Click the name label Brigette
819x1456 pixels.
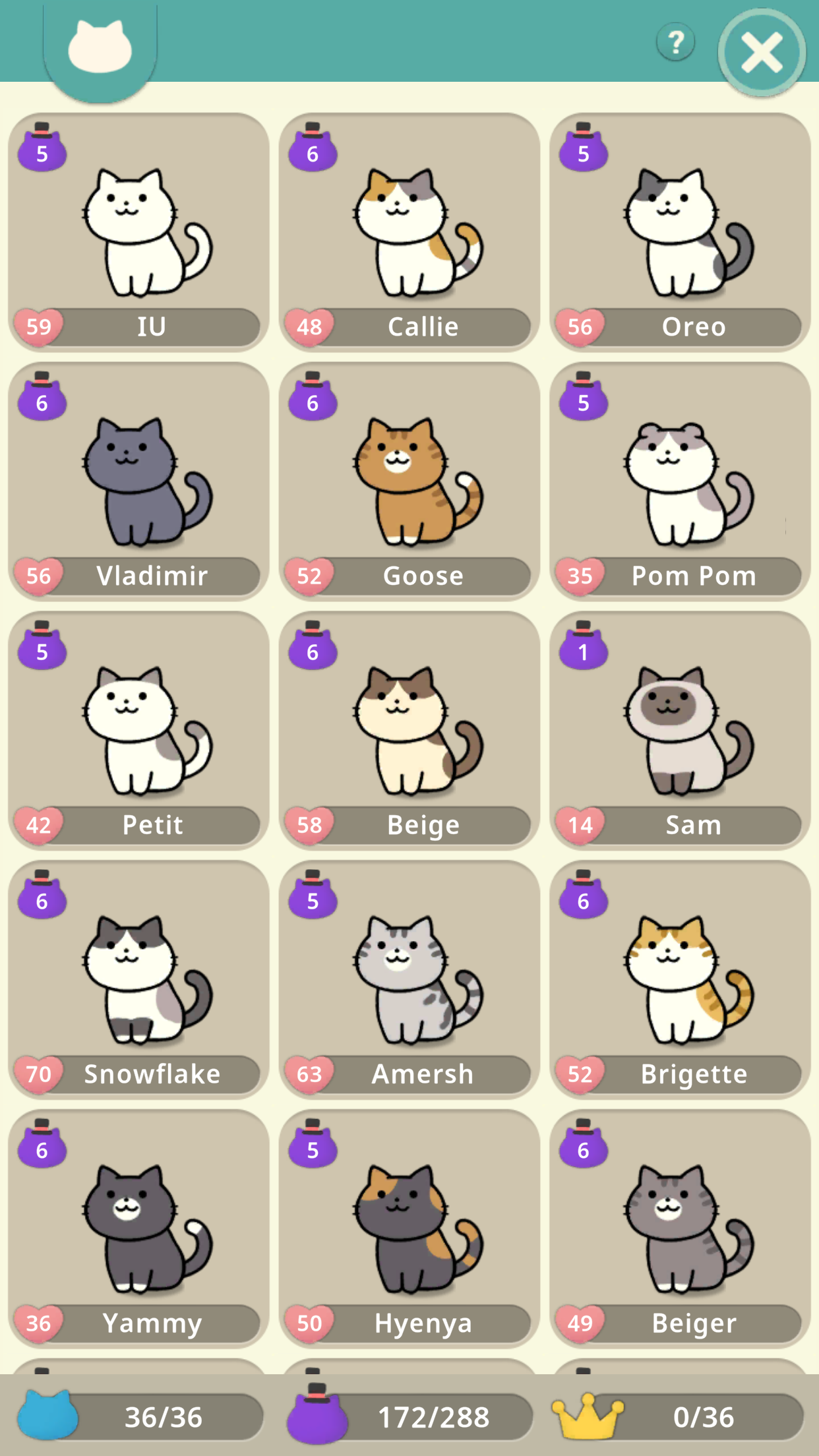[693, 1074]
